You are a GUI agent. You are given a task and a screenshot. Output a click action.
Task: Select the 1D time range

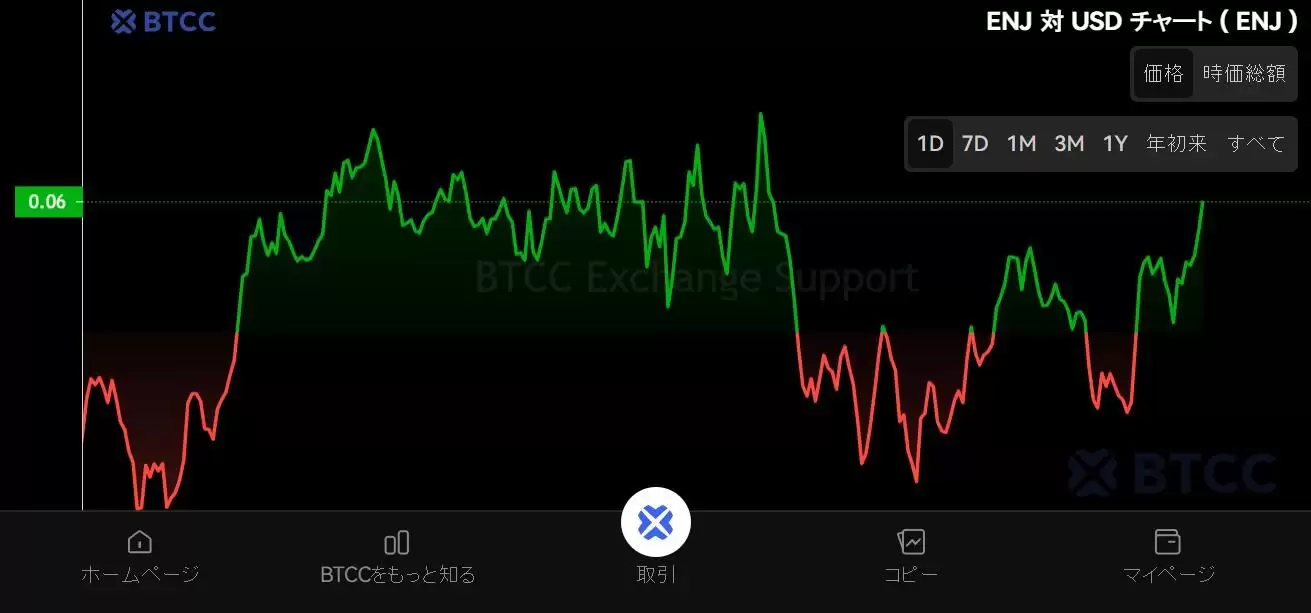click(930, 144)
